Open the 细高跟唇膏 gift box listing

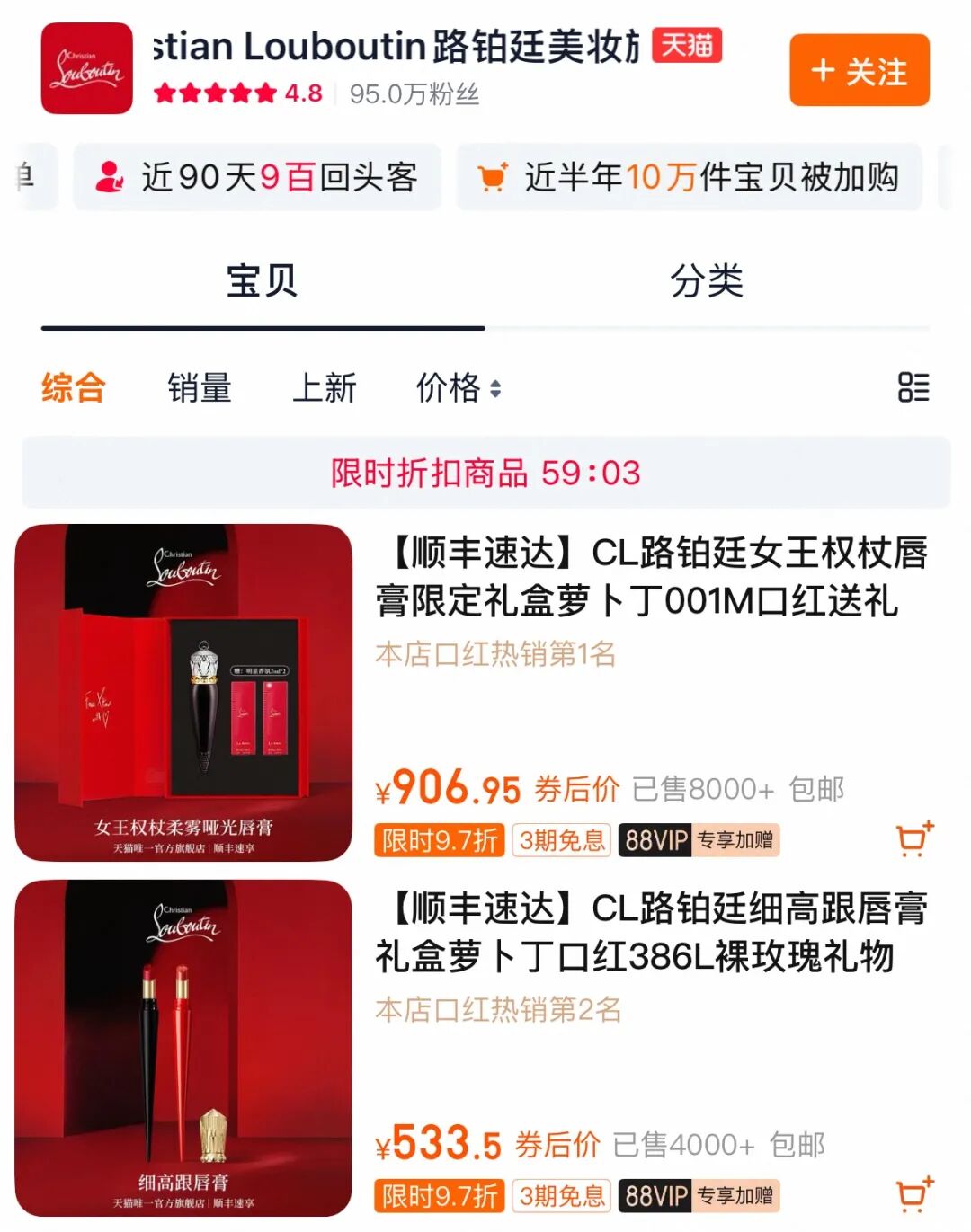click(x=651, y=933)
